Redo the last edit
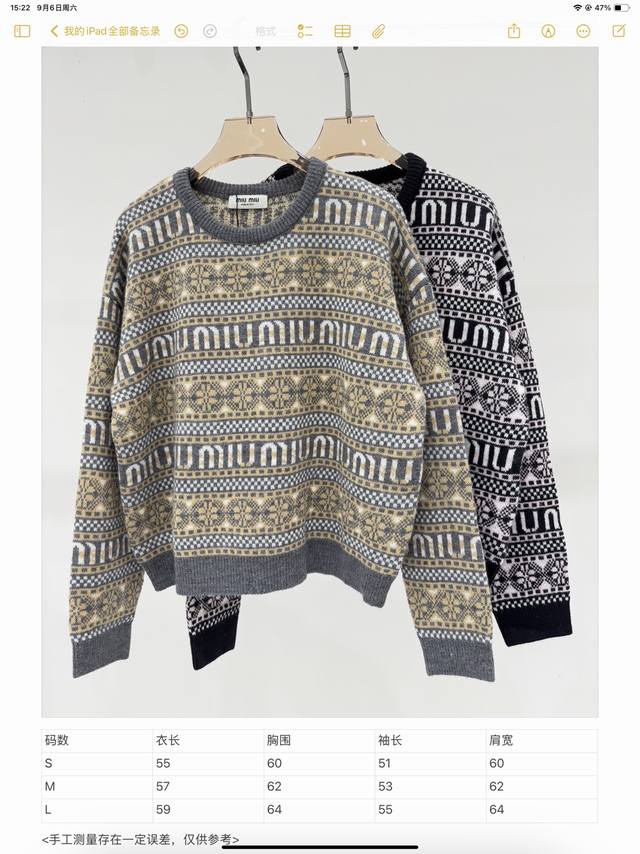 pos(210,31)
